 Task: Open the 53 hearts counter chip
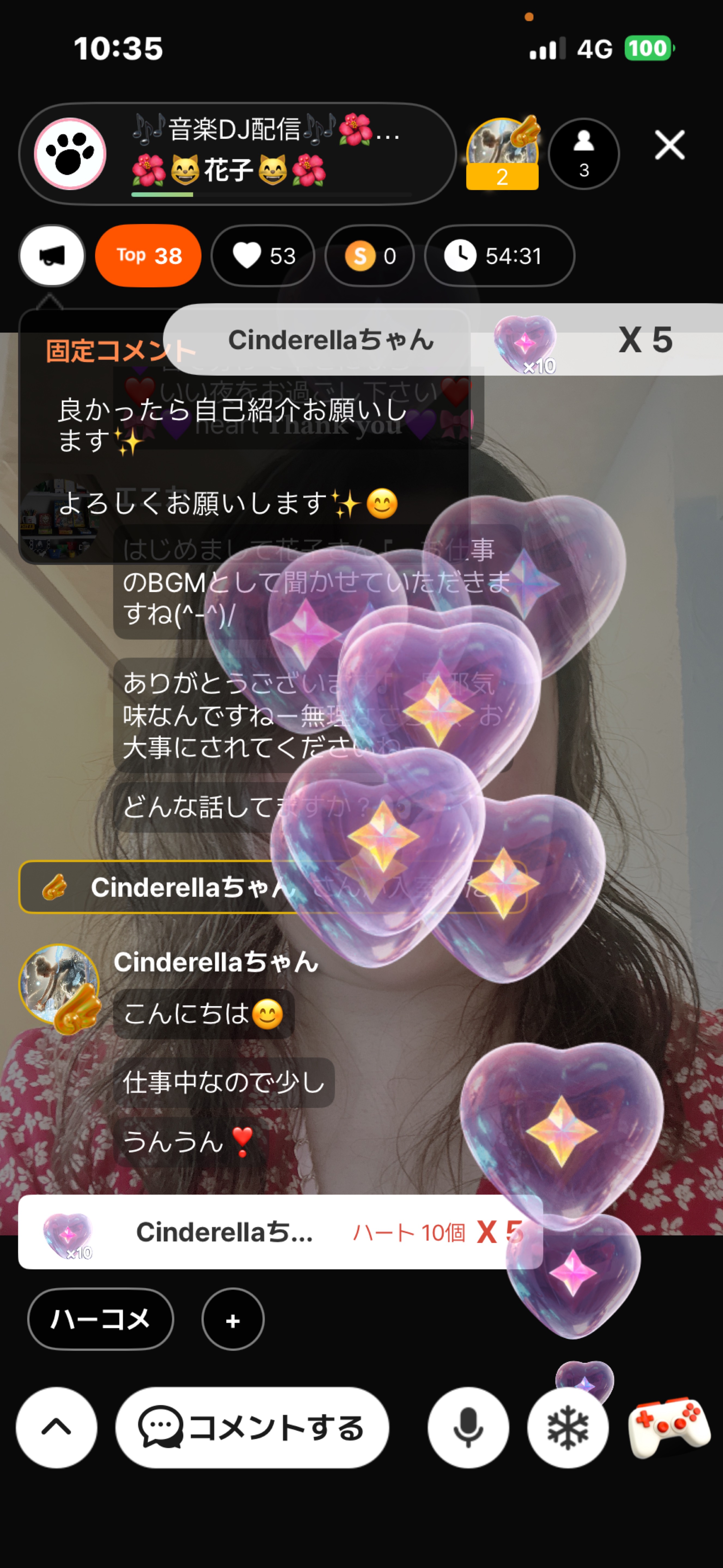click(x=263, y=256)
